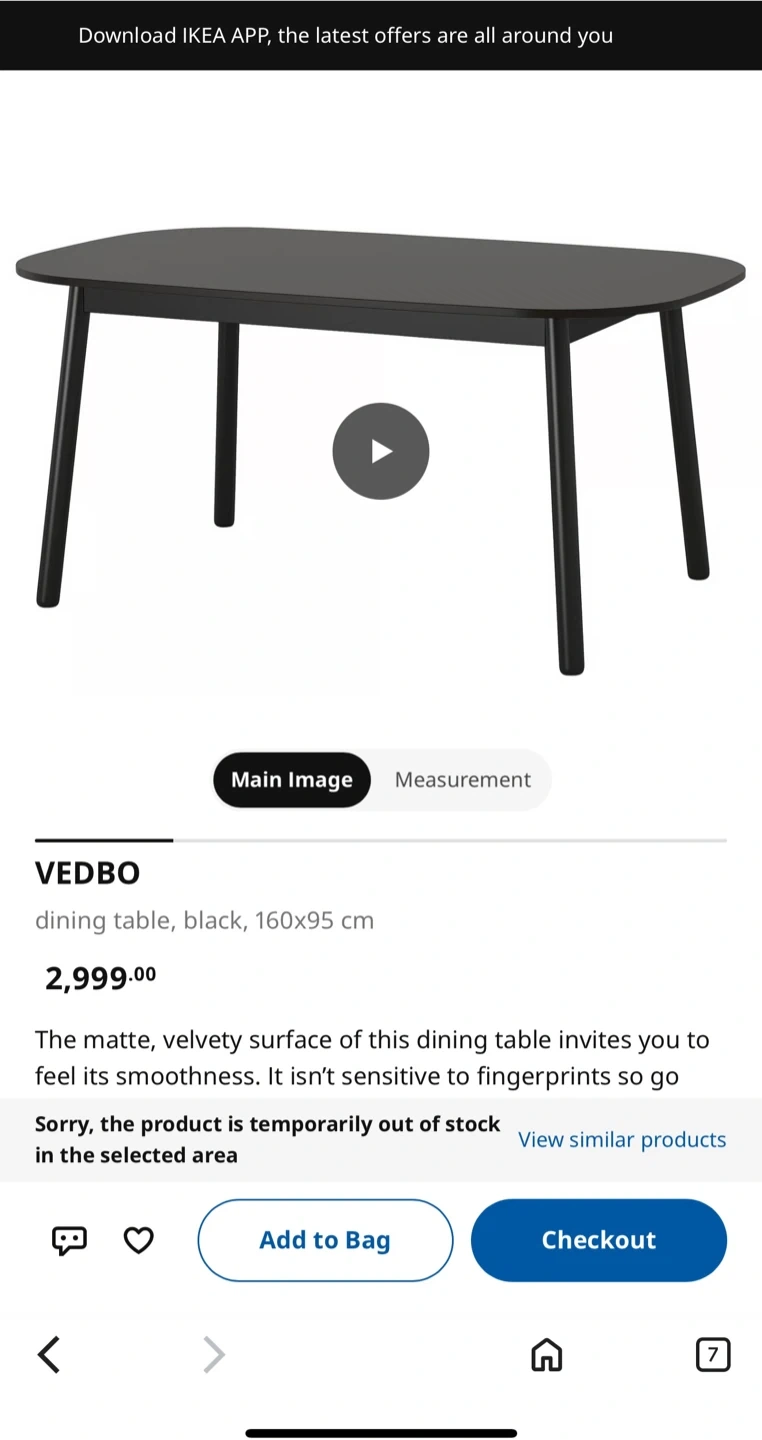Go to the home page
The image size is (762, 1440).
(x=546, y=1355)
